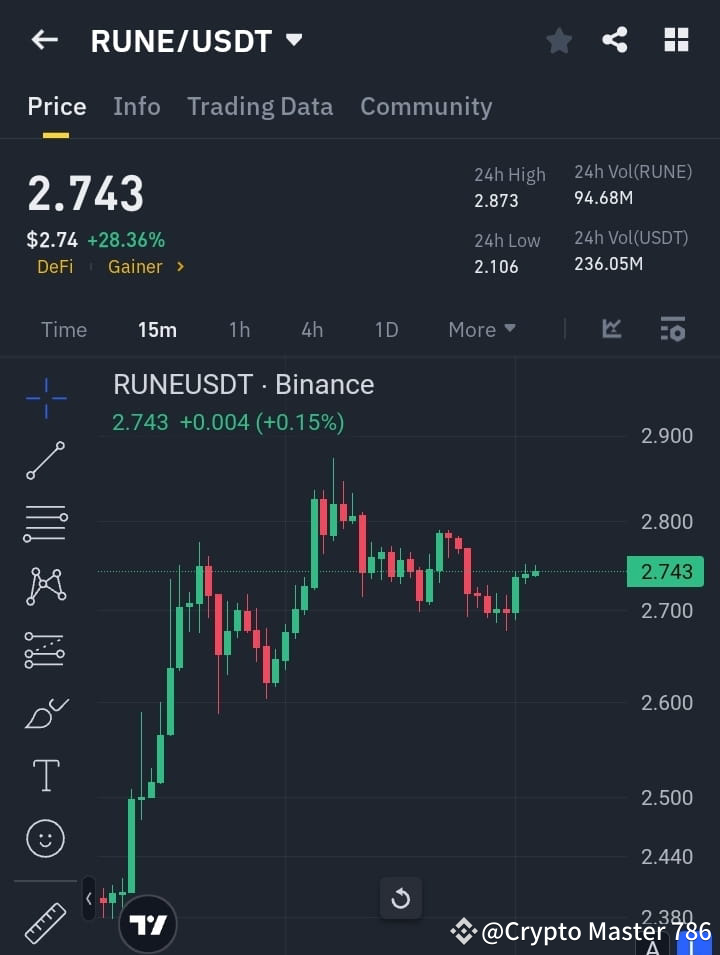Open the RUNE/USDT pair selector dropdown
Image resolution: width=720 pixels, height=955 pixels.
(294, 40)
